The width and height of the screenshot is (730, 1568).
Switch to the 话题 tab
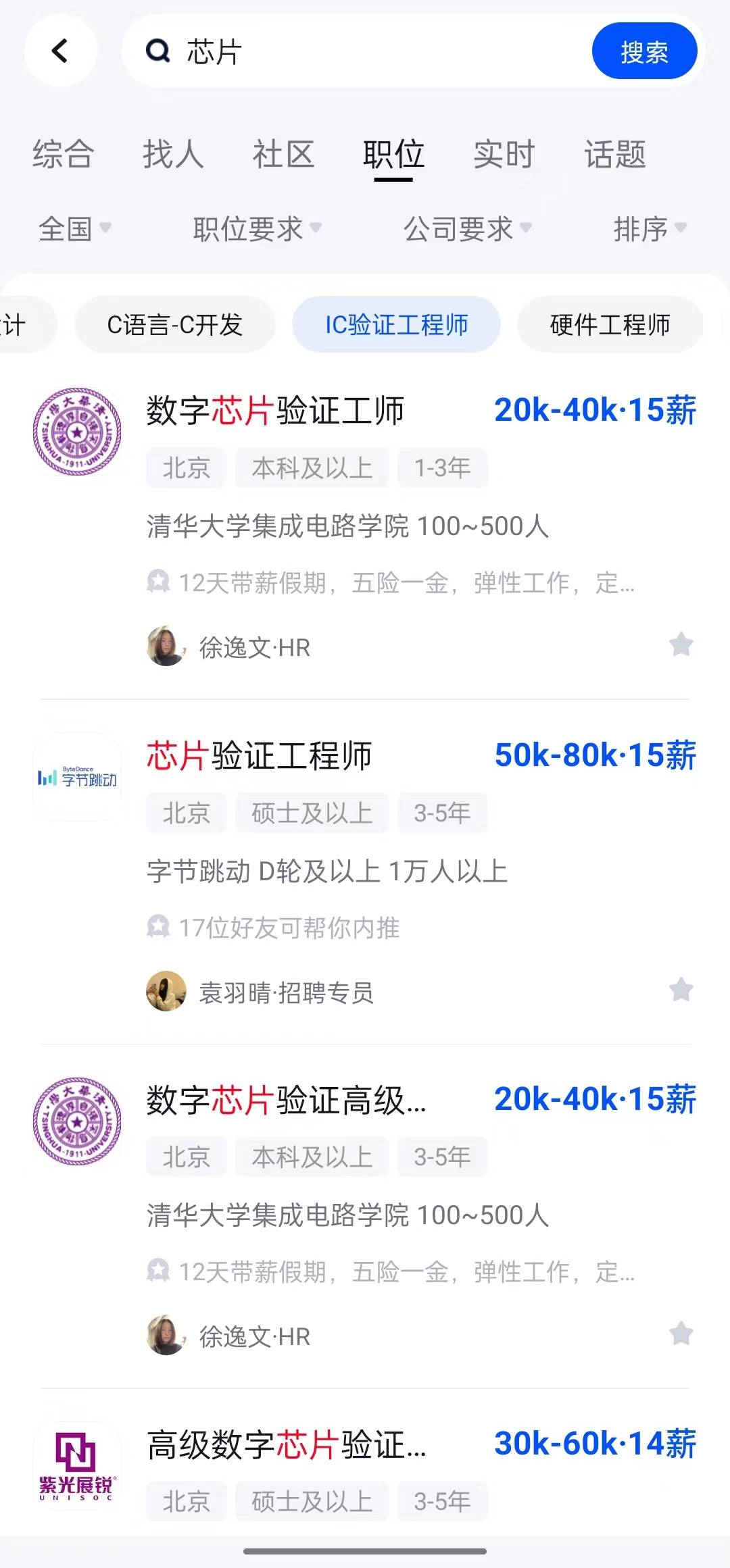click(x=614, y=155)
